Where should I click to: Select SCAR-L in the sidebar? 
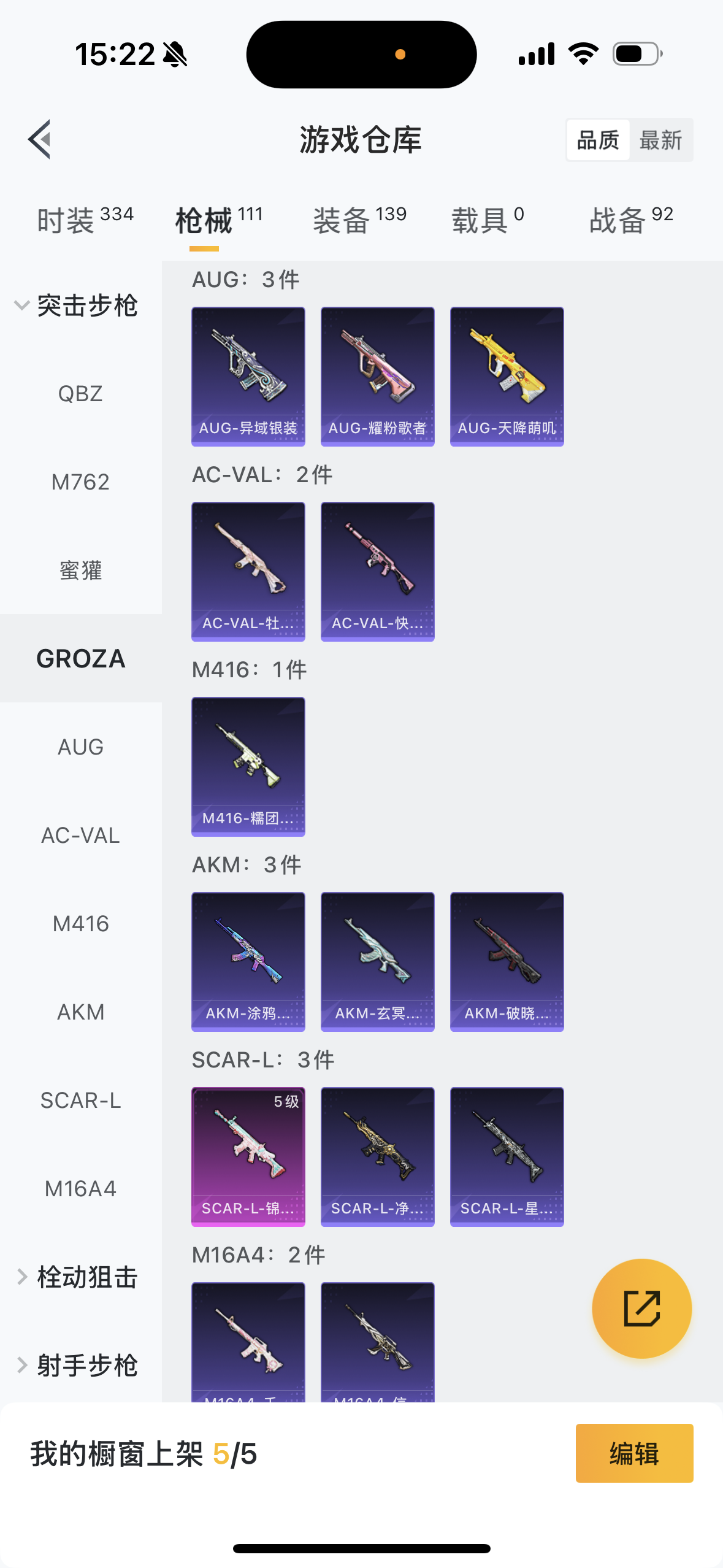80,1101
